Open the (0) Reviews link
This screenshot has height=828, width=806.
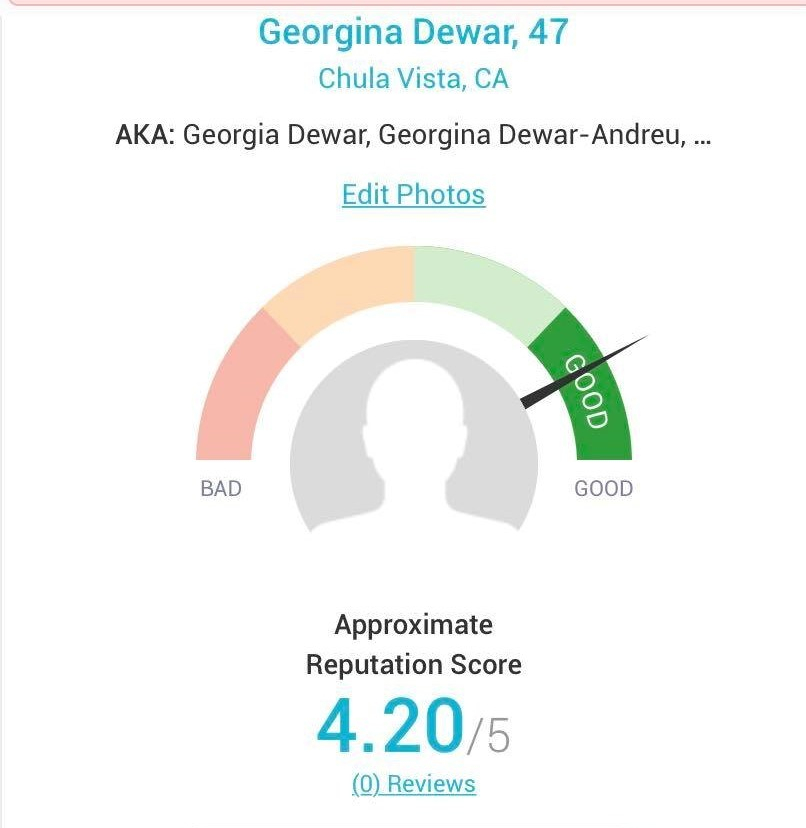(x=413, y=783)
